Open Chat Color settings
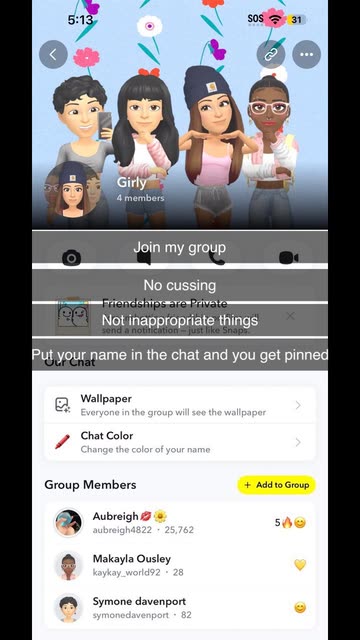This screenshot has width=360, height=640. point(180,442)
